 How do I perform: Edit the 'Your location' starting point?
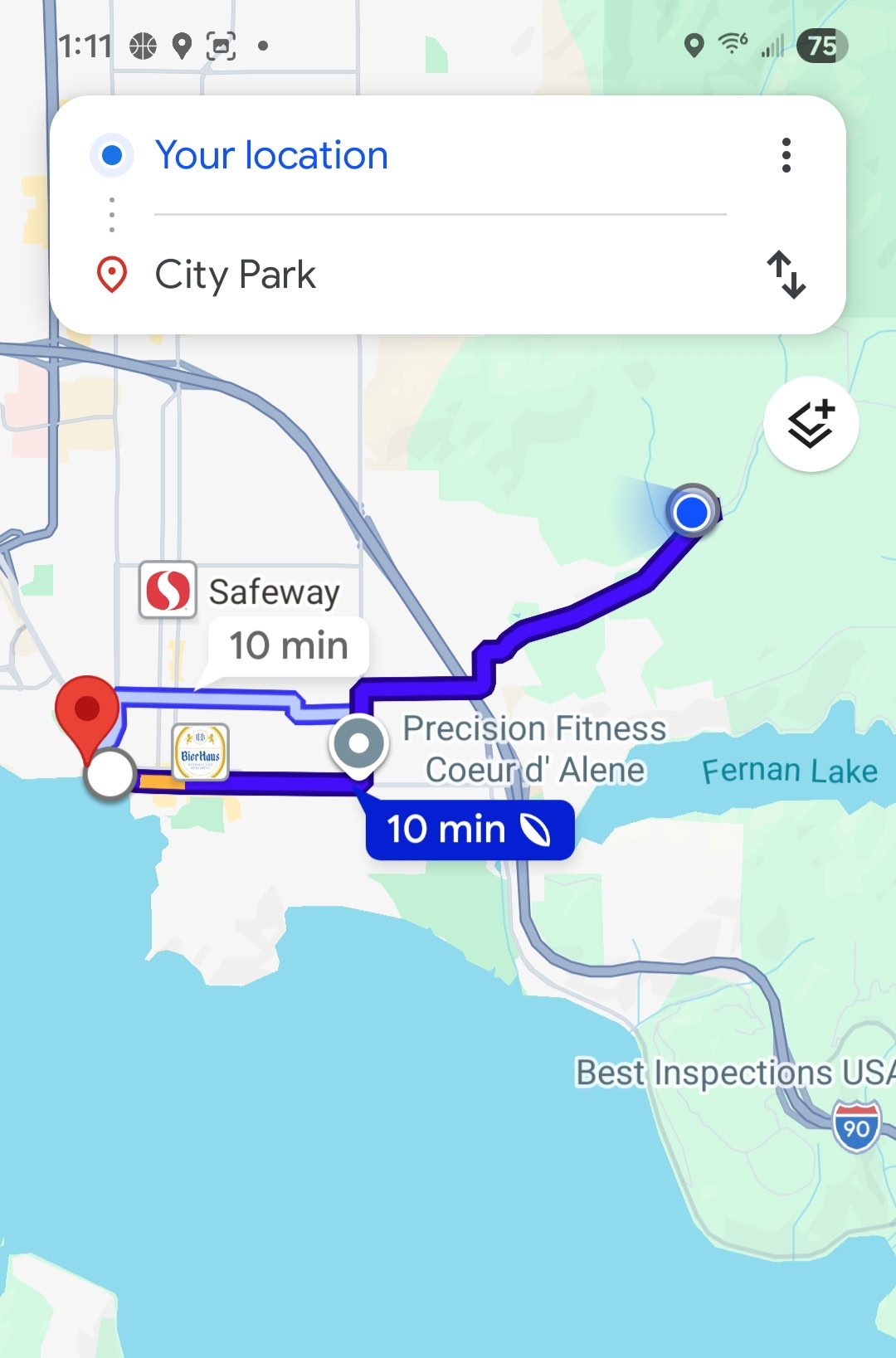(272, 156)
